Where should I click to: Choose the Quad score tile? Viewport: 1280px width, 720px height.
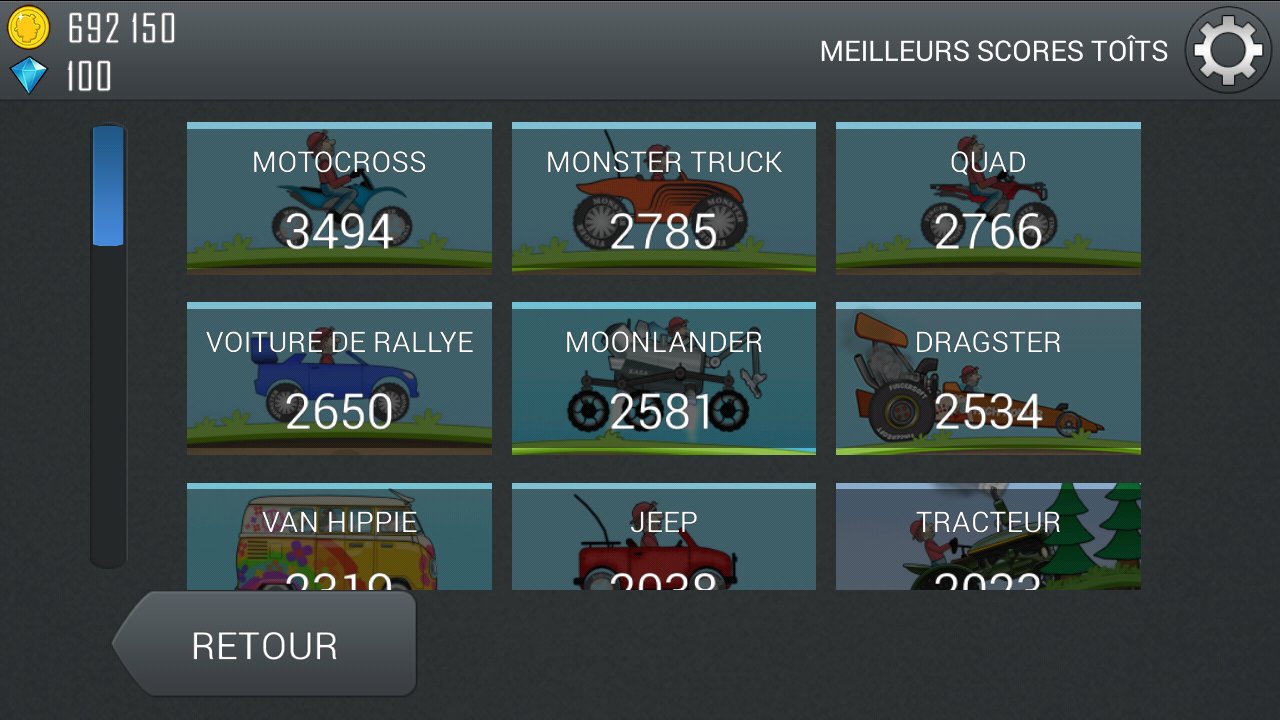point(988,198)
